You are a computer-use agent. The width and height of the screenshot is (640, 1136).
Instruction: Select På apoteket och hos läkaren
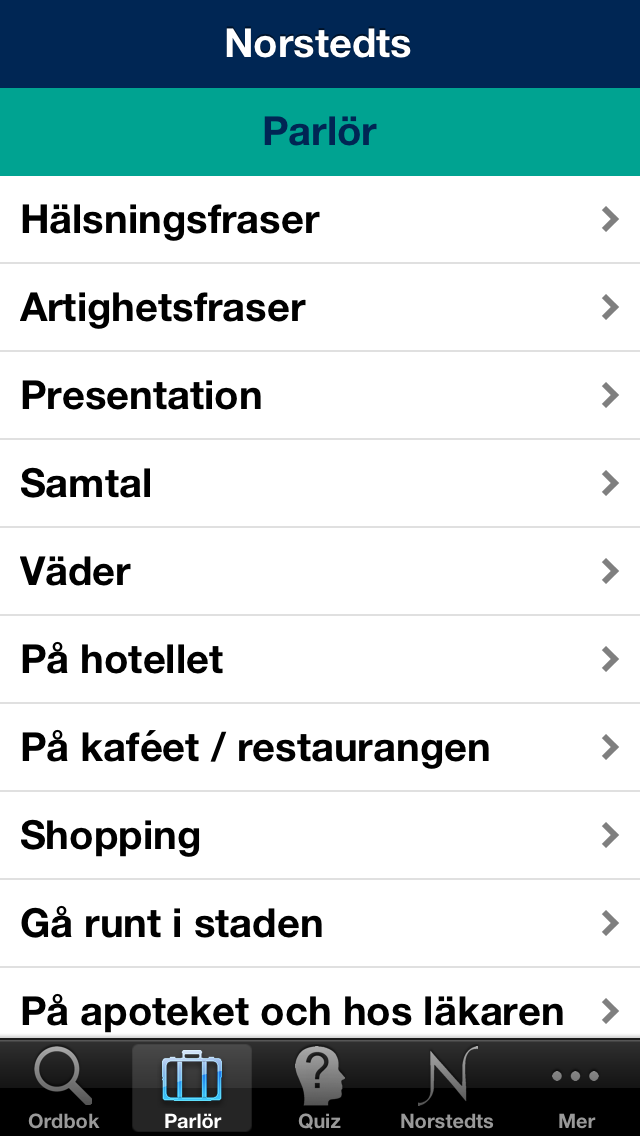pyautogui.click(x=320, y=1003)
